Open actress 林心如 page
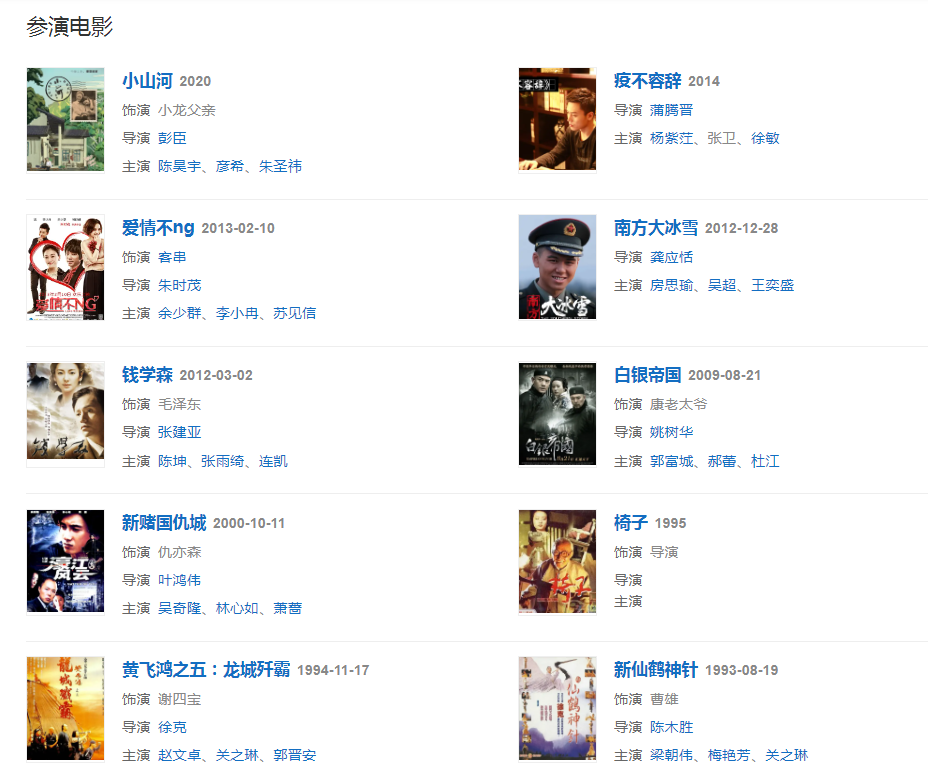 [x=237, y=608]
